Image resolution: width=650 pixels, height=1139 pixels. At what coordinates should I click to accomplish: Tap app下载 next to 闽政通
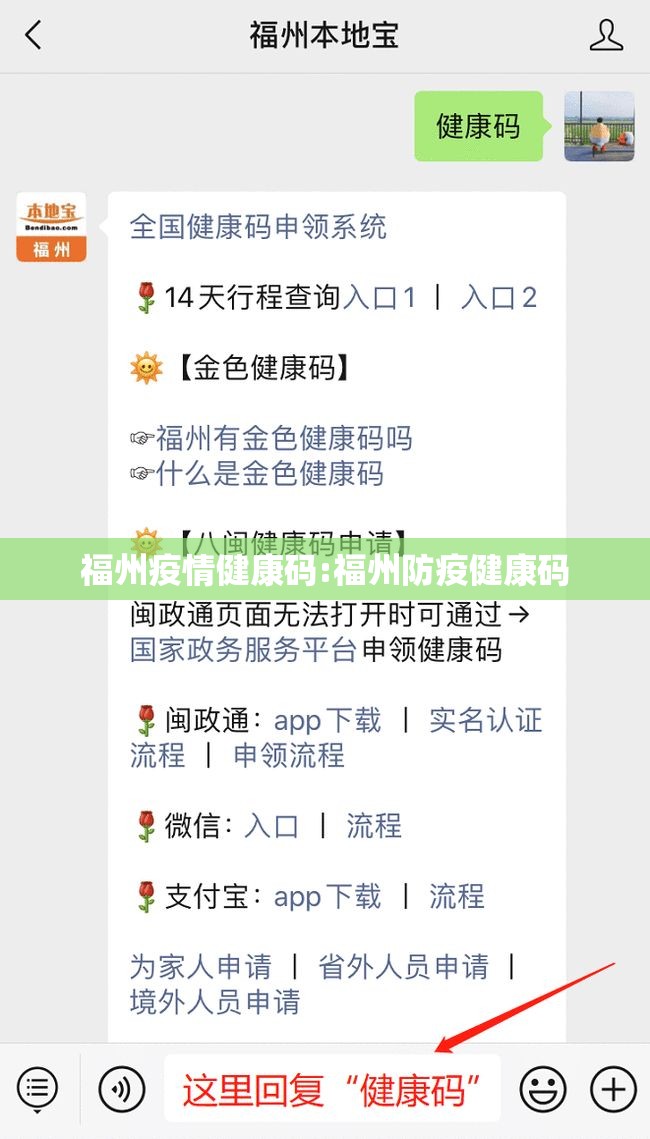tap(327, 720)
